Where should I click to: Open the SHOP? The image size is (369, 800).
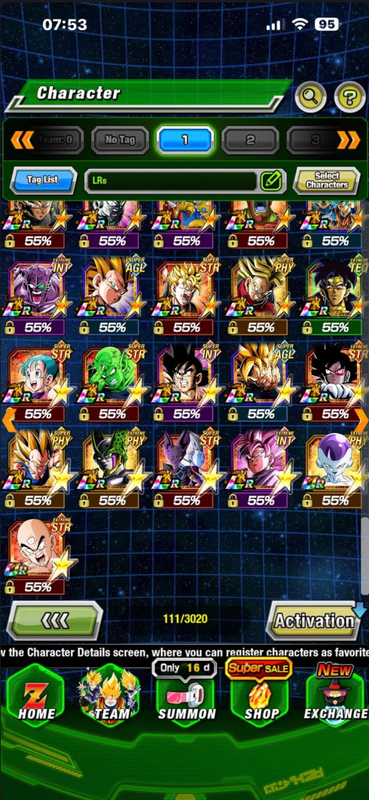[261, 695]
